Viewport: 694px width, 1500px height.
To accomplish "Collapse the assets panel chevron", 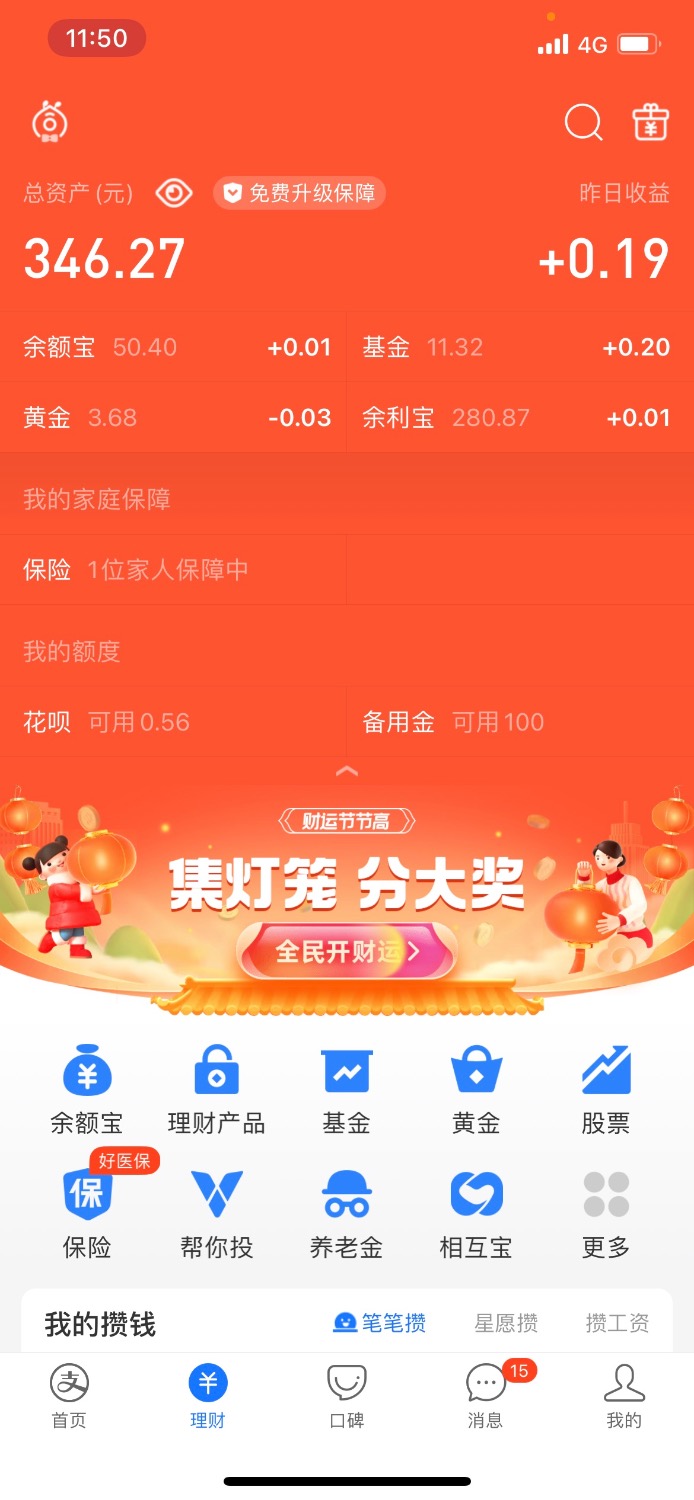I will (347, 771).
